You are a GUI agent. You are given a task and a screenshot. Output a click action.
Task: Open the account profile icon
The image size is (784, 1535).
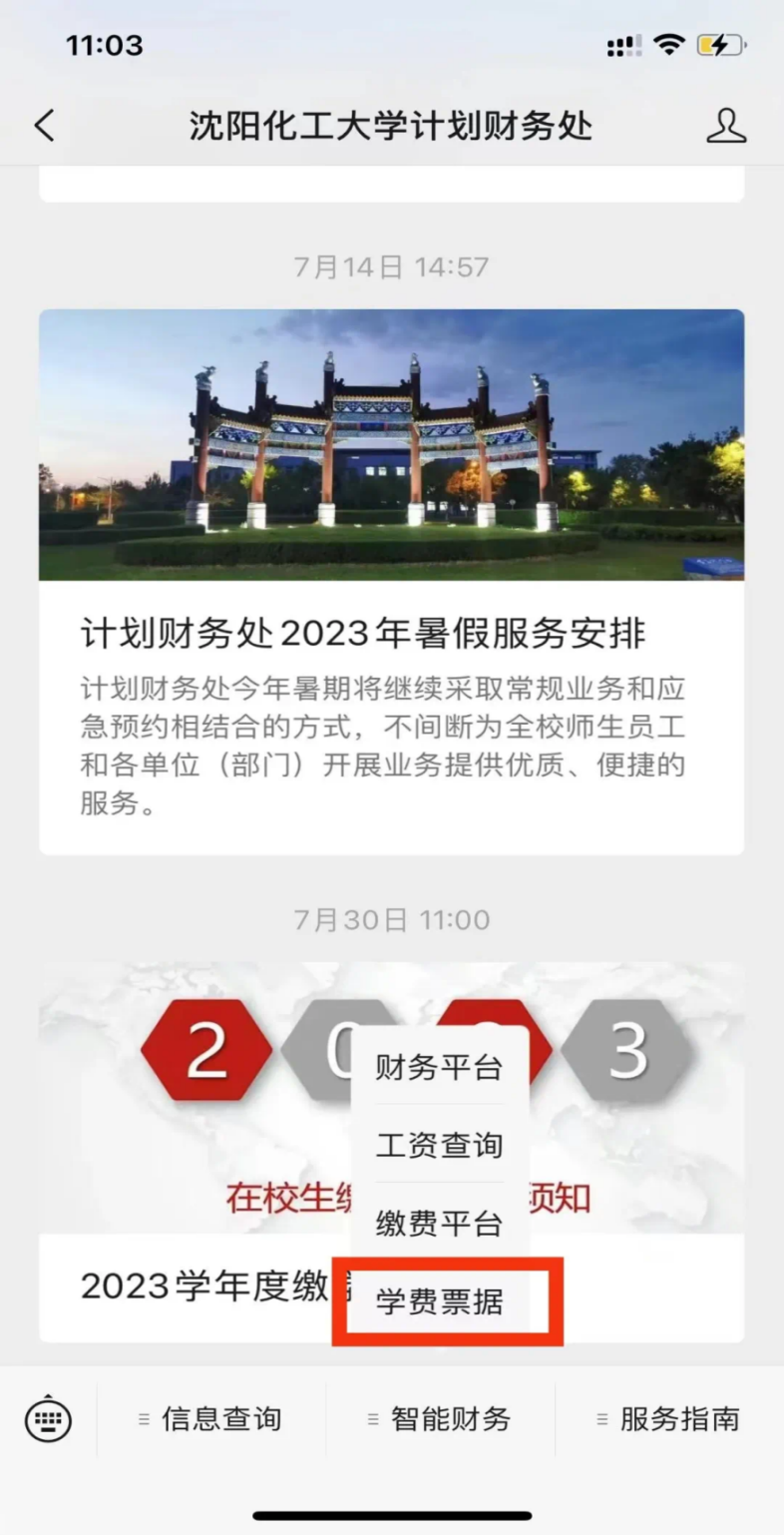tap(725, 127)
